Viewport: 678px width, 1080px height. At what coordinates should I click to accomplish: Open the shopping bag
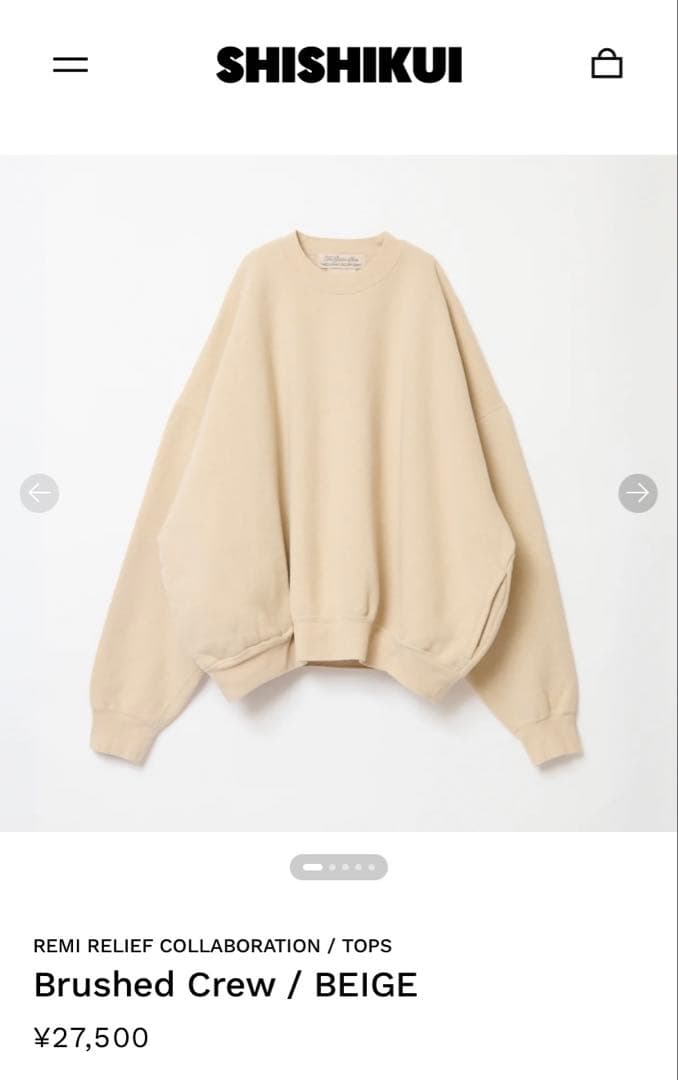pos(607,64)
